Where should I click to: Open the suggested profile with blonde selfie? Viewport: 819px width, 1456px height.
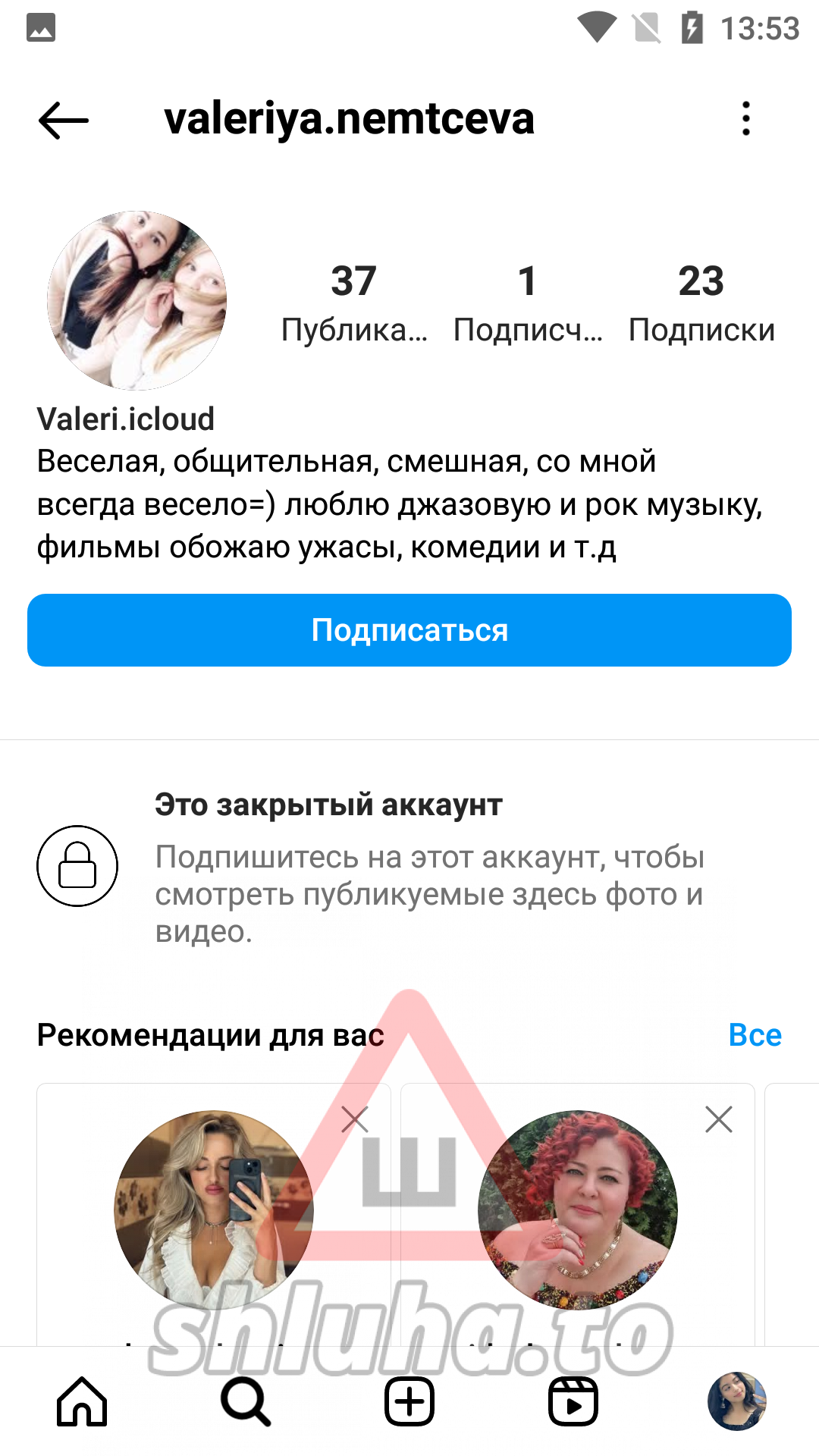click(x=214, y=1210)
